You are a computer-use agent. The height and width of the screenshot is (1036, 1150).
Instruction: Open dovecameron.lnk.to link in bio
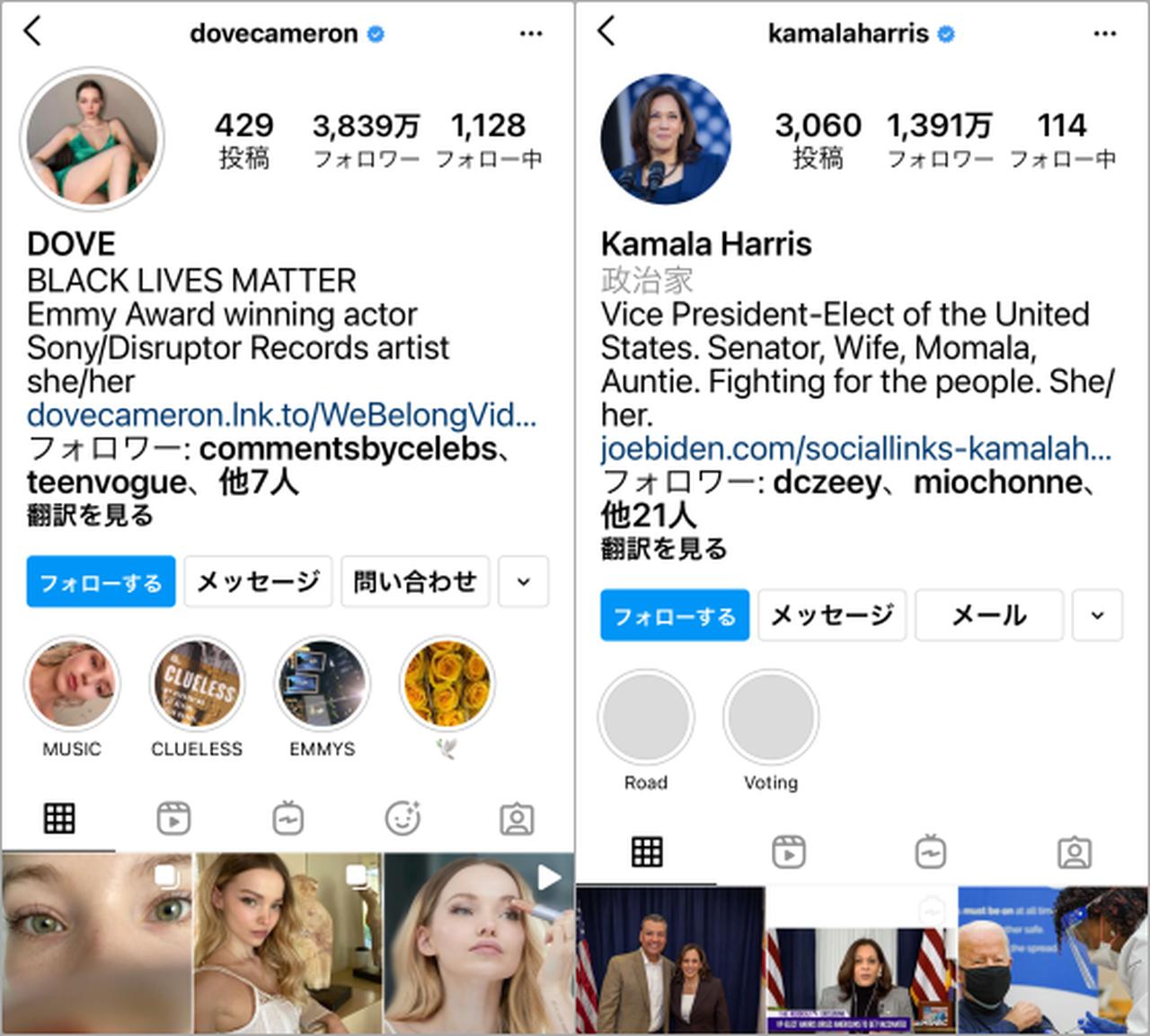pos(281,415)
